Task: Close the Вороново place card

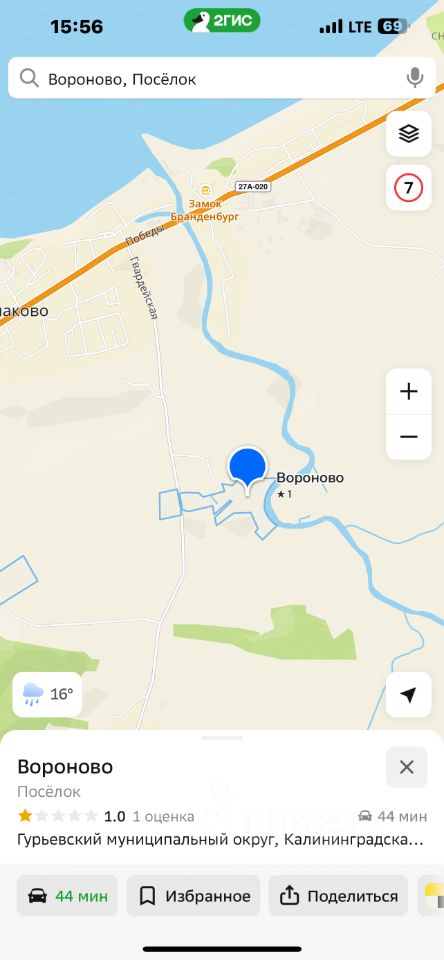Action: pyautogui.click(x=407, y=767)
